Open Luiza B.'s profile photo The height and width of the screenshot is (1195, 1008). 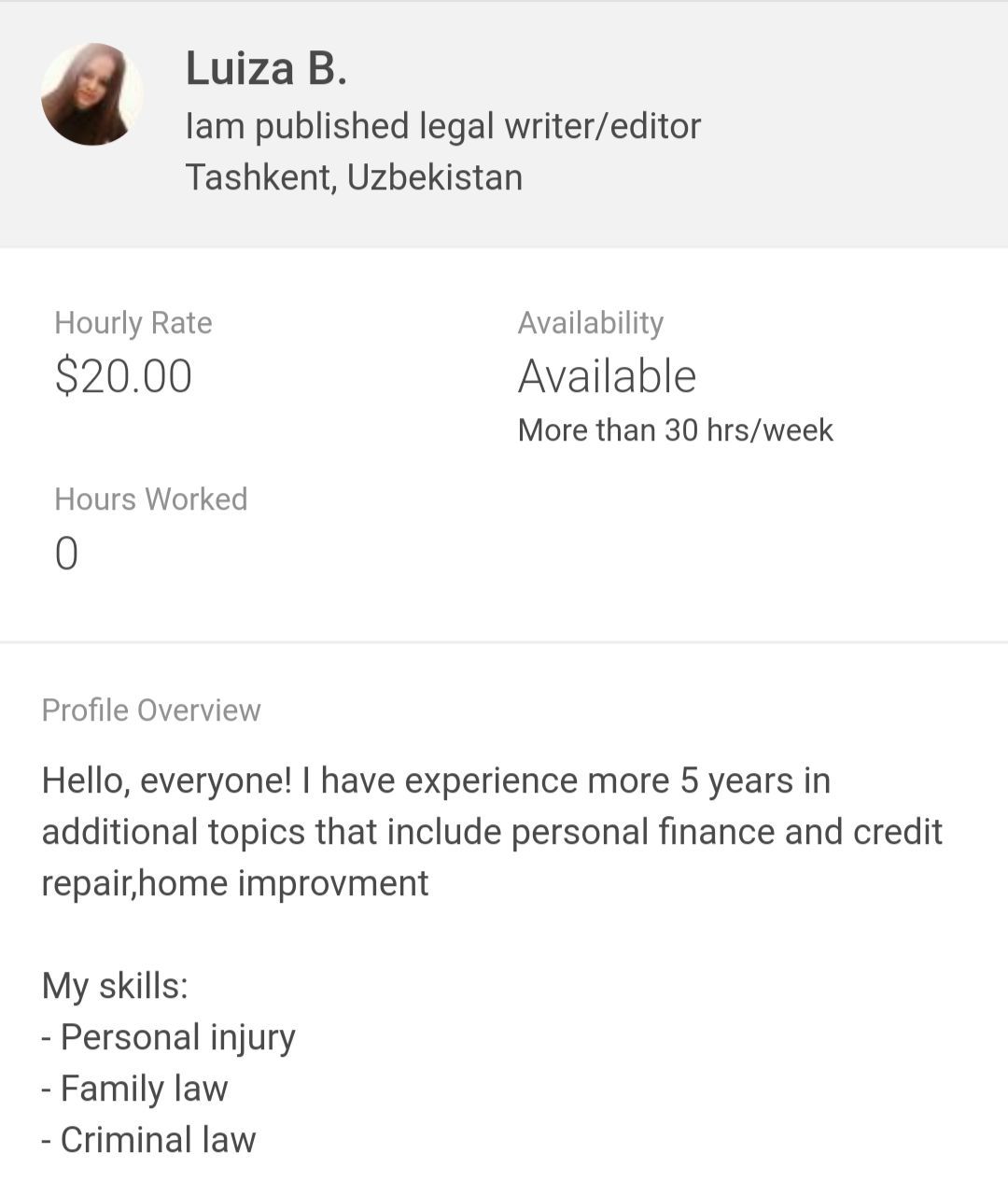click(x=91, y=94)
